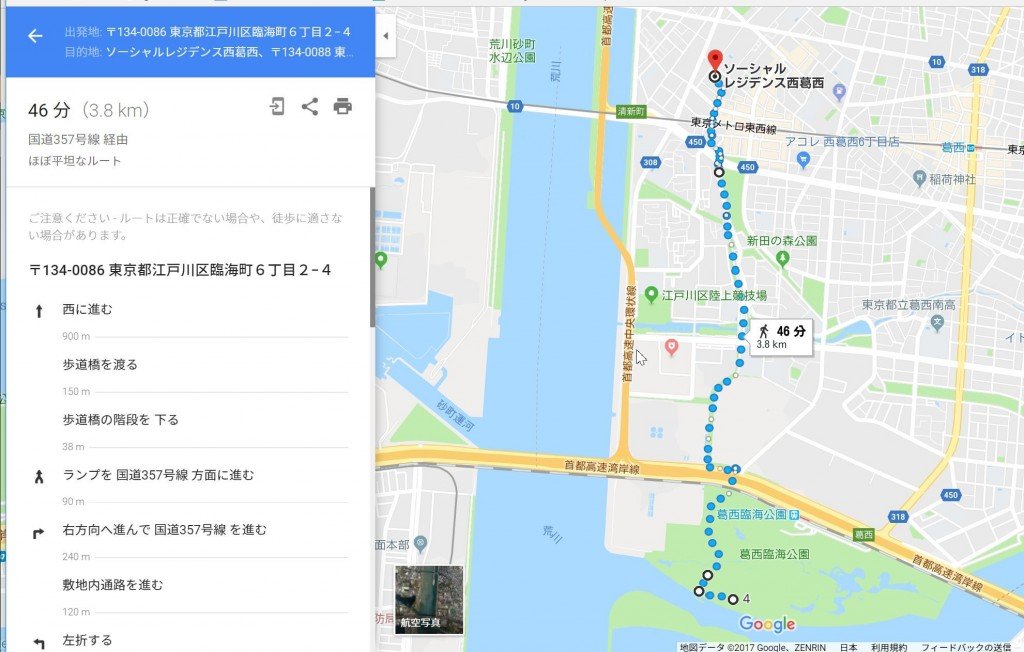Open the 利用規約 terms link

pyautogui.click(x=888, y=646)
